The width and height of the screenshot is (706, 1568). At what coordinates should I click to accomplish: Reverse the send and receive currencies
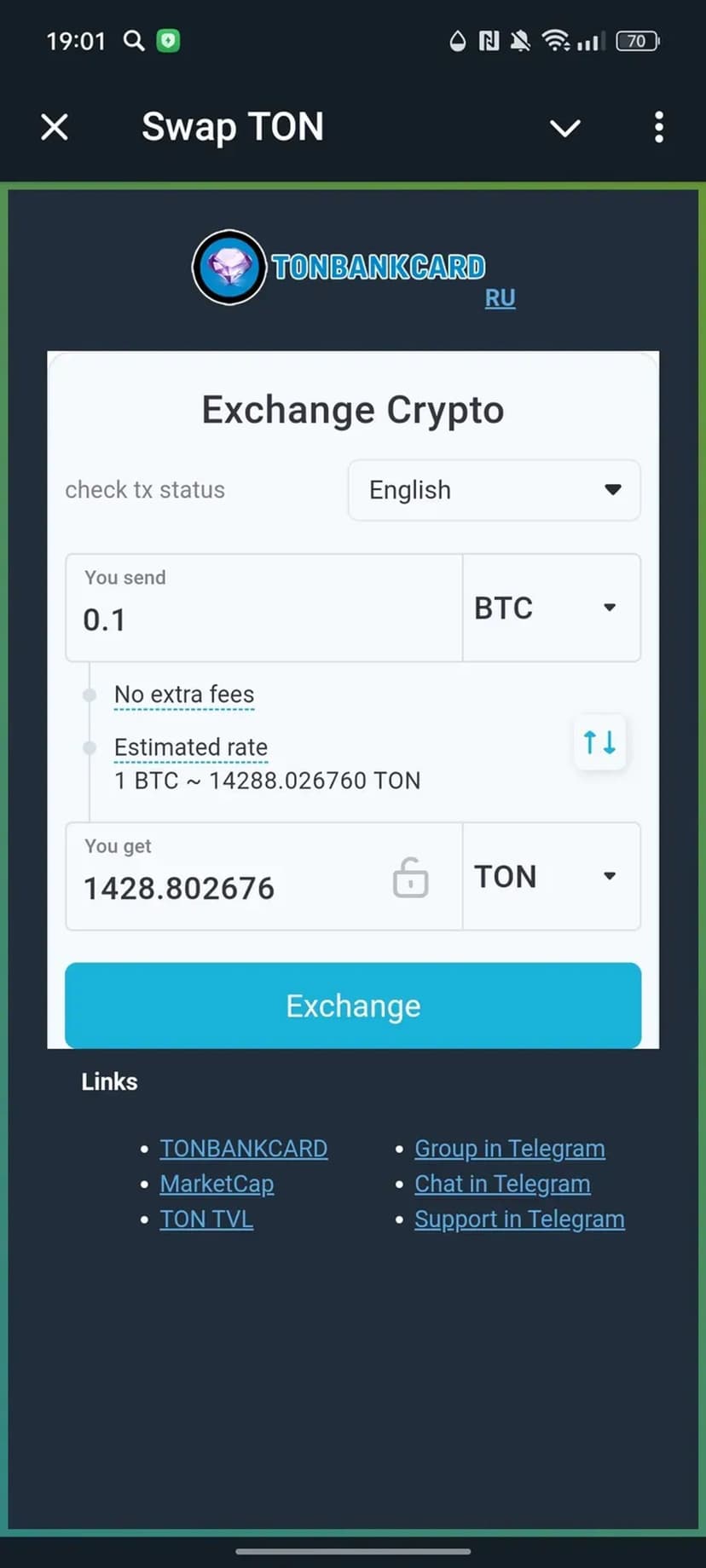(x=599, y=742)
